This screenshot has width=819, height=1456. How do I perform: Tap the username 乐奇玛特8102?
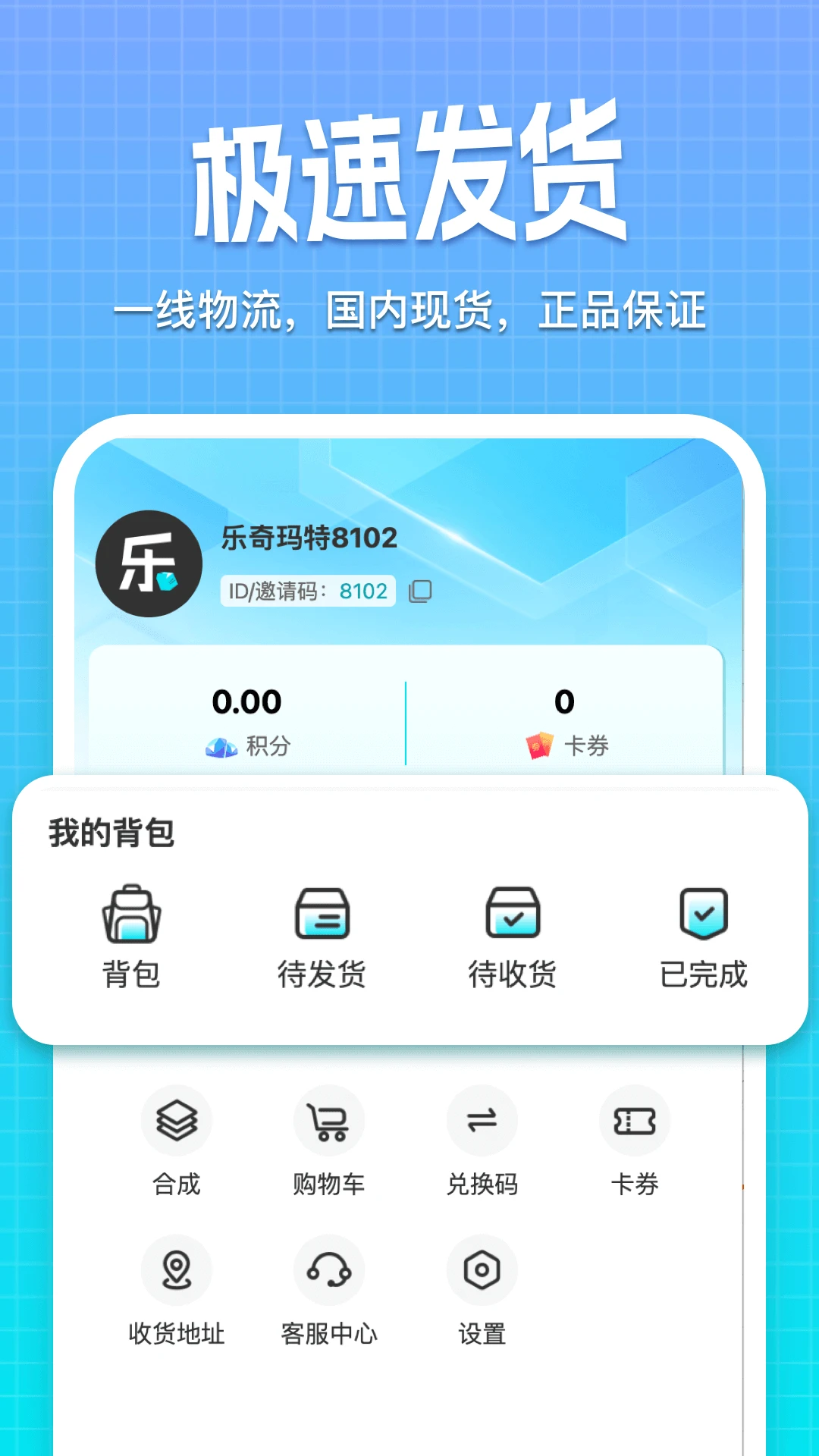point(308,538)
